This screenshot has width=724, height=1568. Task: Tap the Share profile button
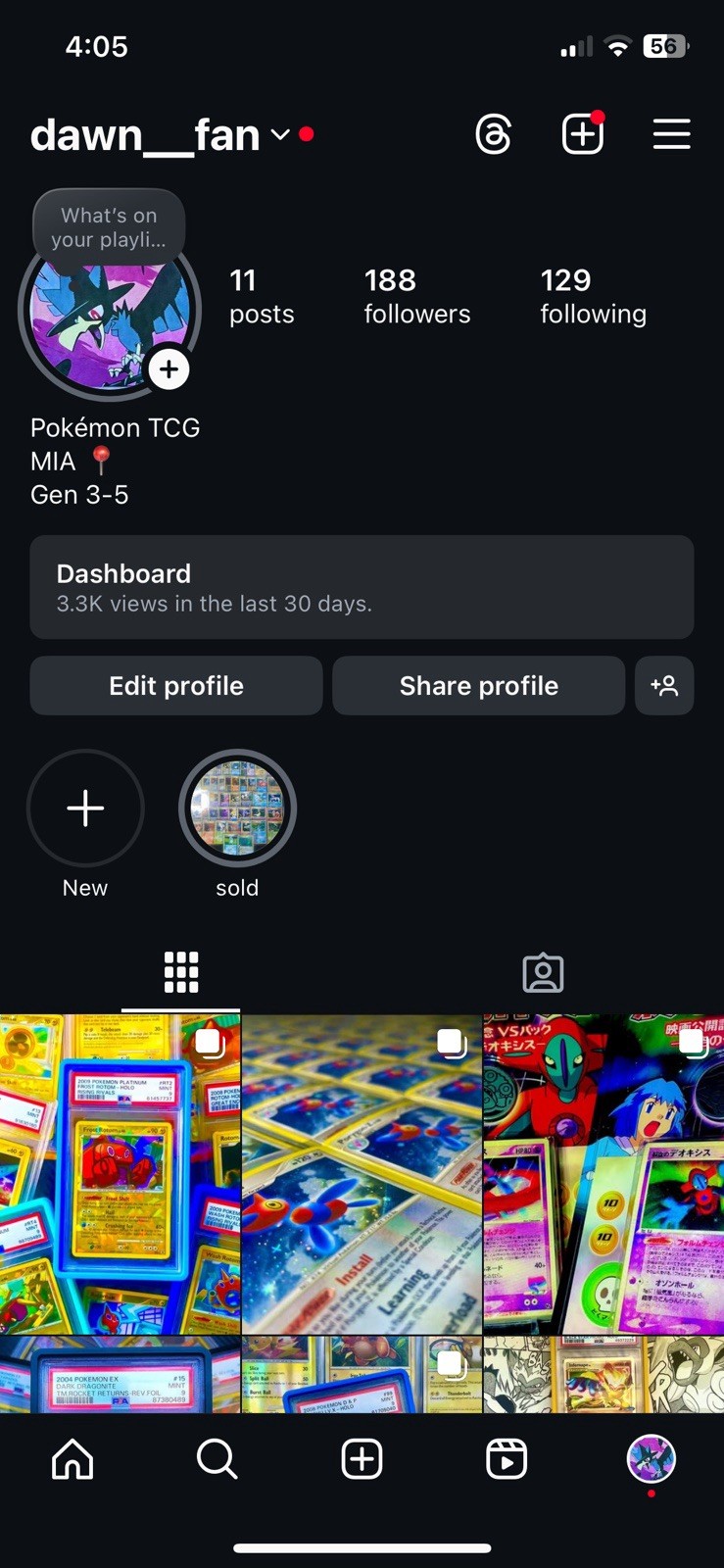point(478,686)
